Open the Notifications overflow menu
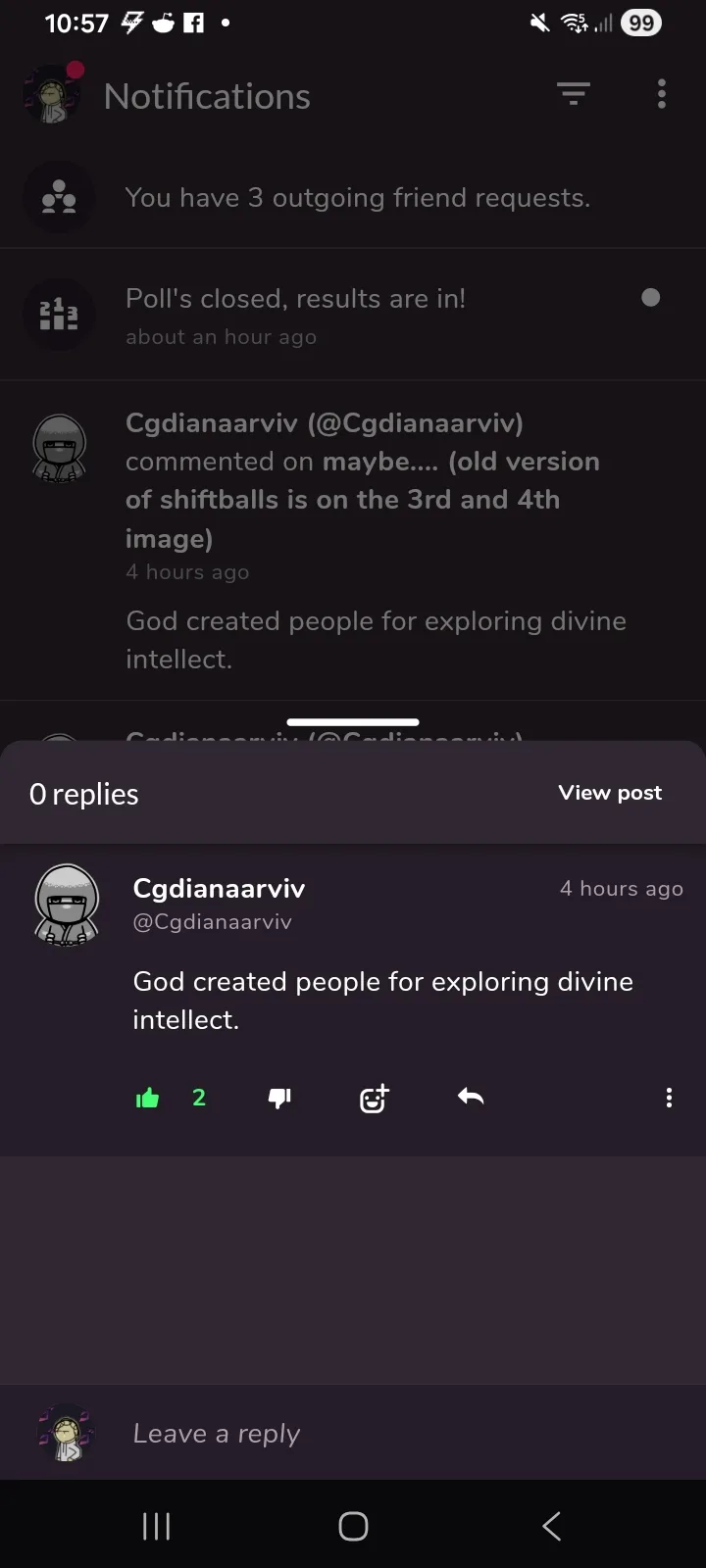 (662, 94)
